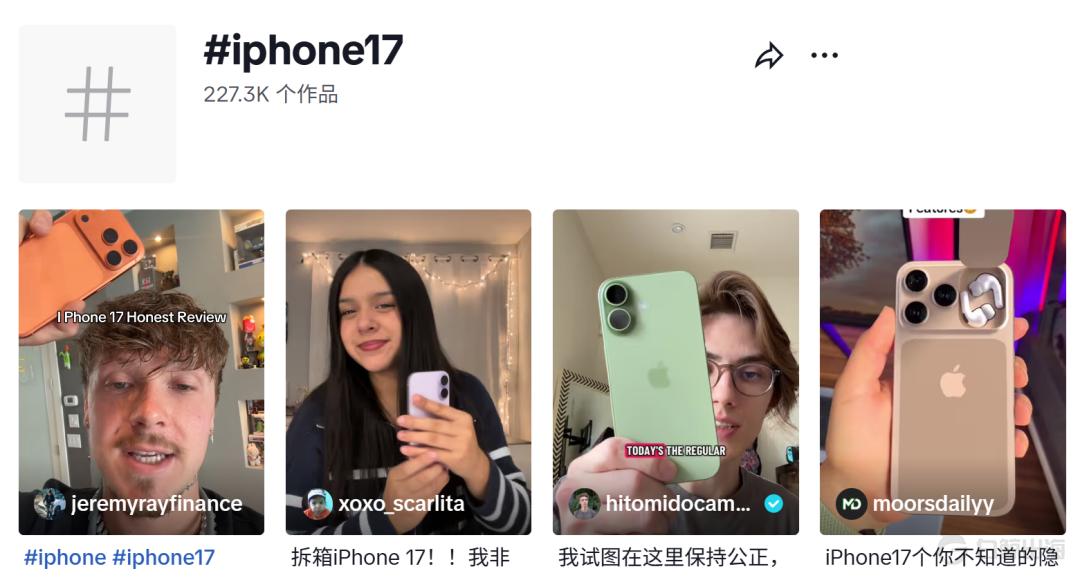Image resolution: width=1080 pixels, height=580 pixels.
Task: Open hitomidocam's green iPhone video
Action: tap(675, 371)
